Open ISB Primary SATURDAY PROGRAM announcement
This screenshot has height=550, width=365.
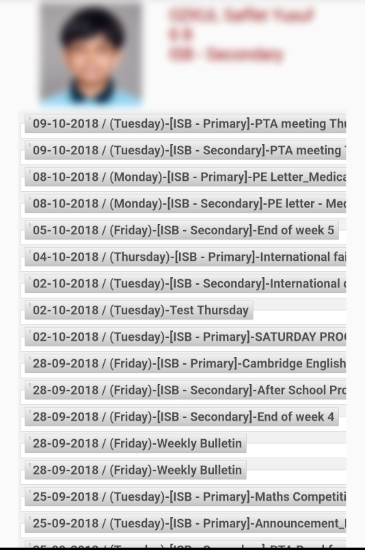(x=185, y=337)
